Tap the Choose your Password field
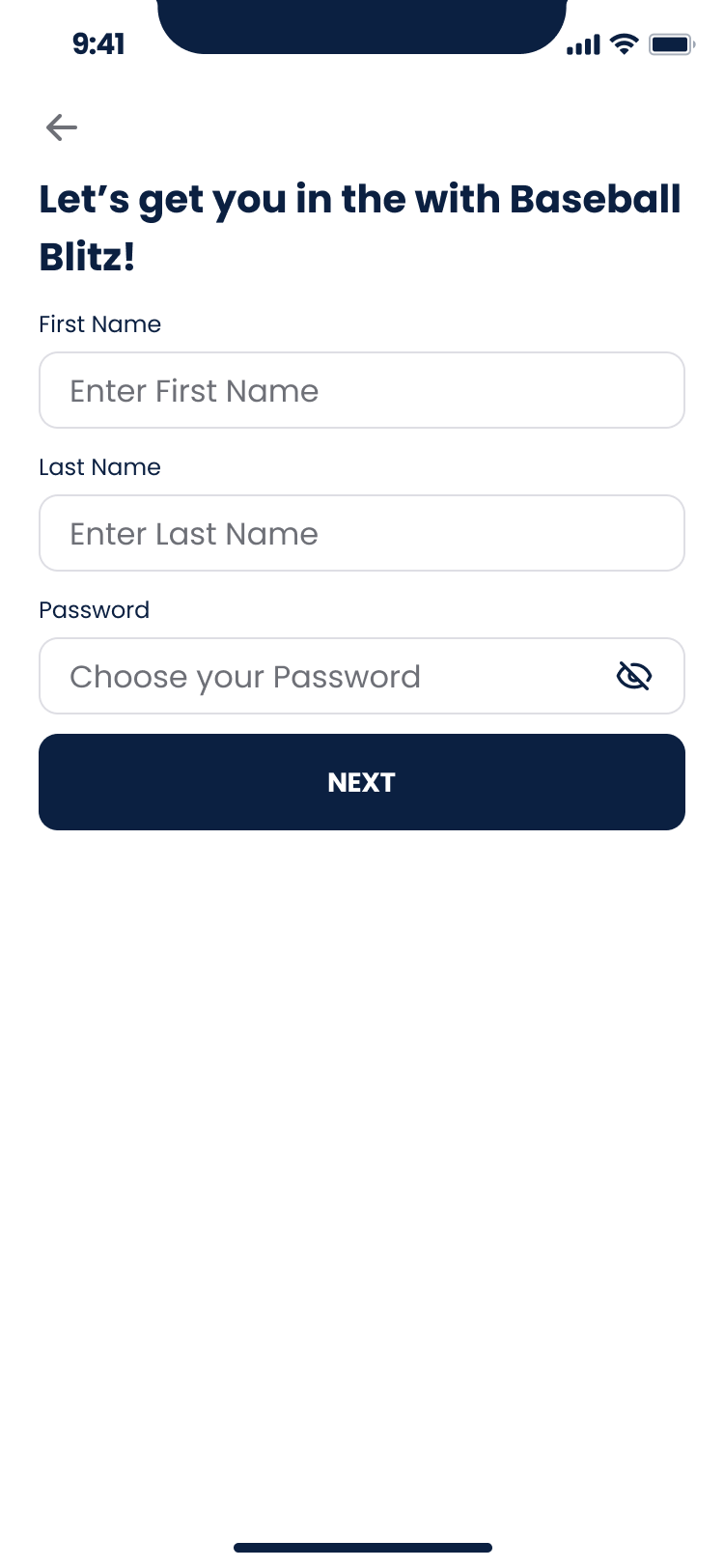The image size is (724, 1568). 319,676
